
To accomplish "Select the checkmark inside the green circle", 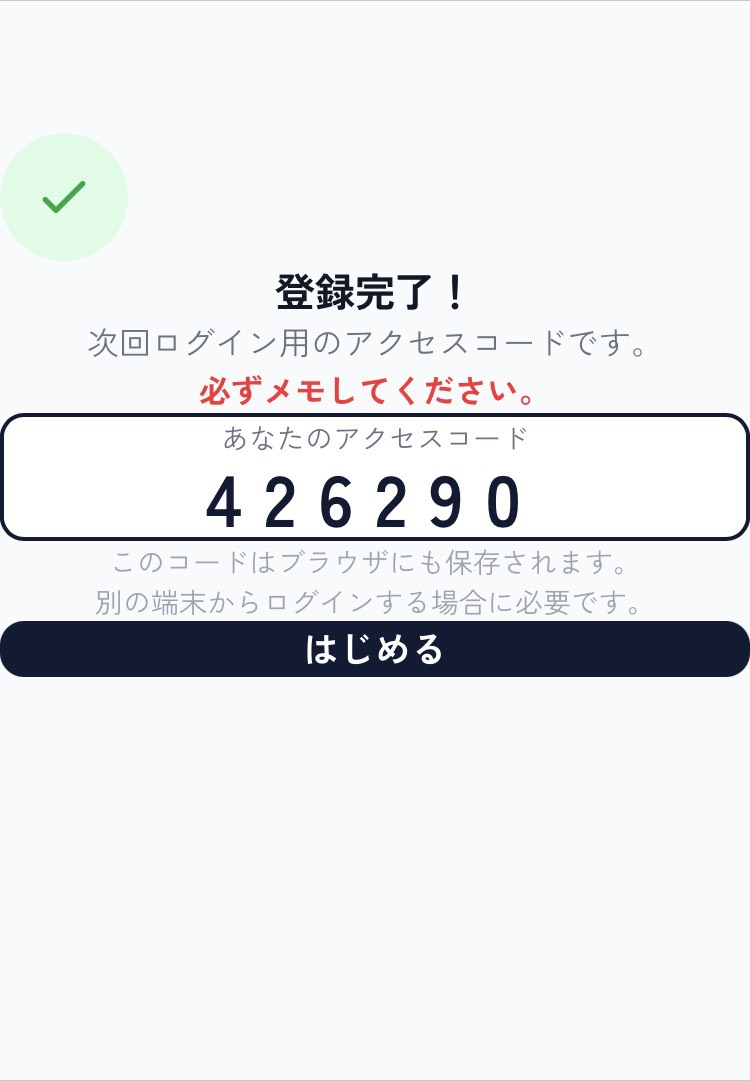I will [x=64, y=196].
